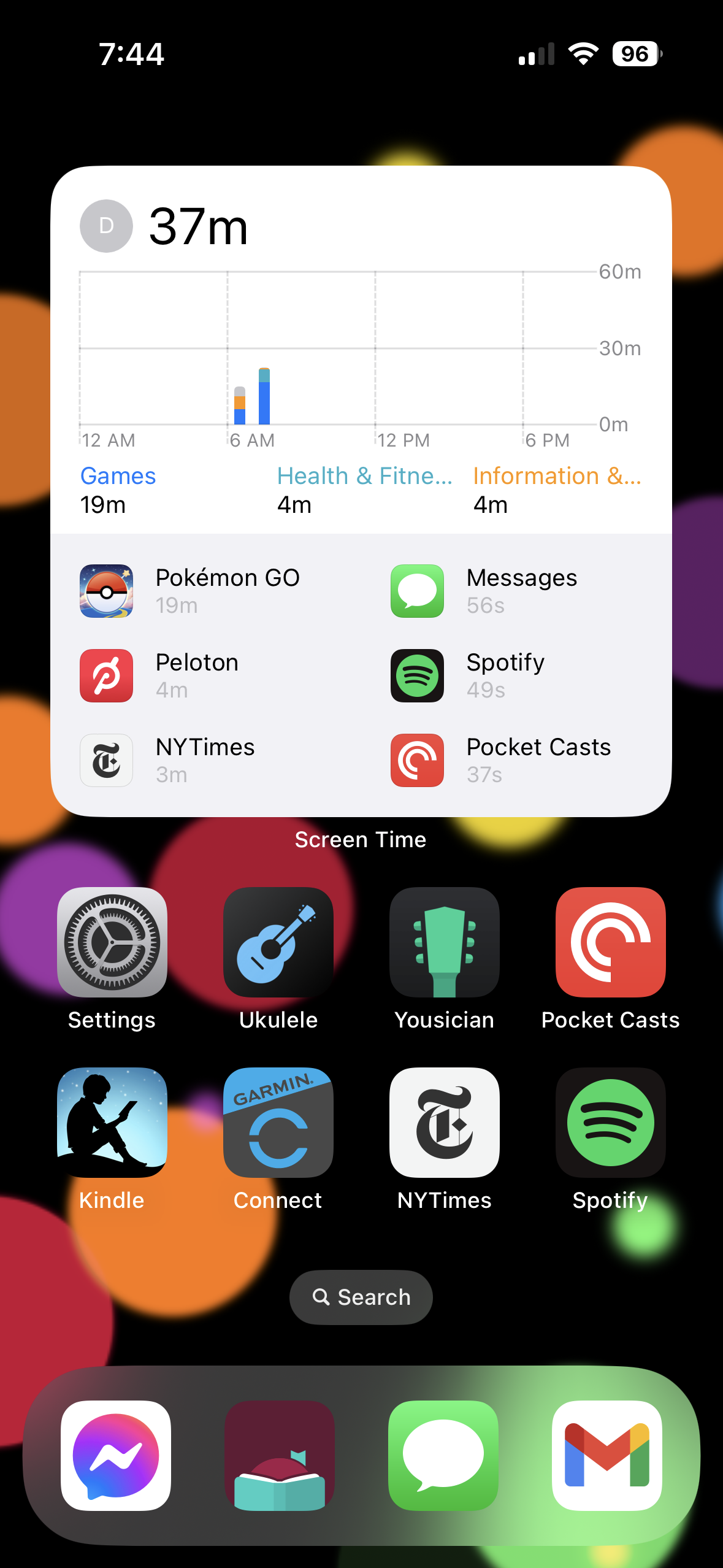This screenshot has height=1568, width=723.
Task: Launch Gmail from the dock
Action: pos(607,1455)
